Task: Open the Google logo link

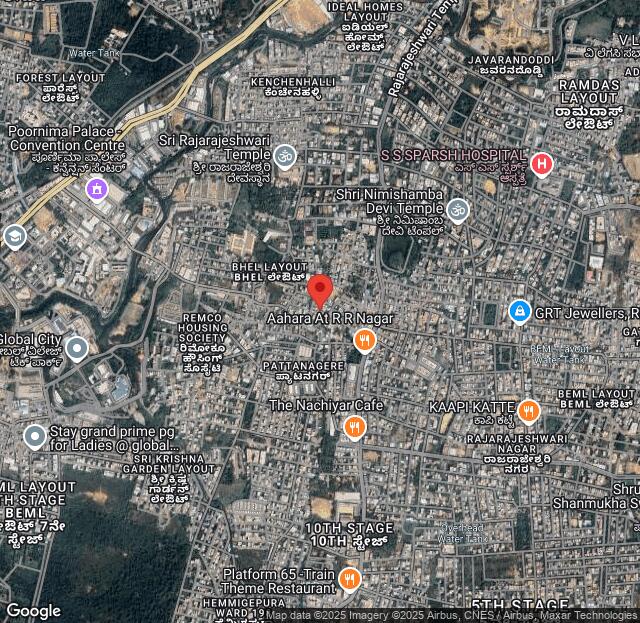Action: pyautogui.click(x=33, y=610)
